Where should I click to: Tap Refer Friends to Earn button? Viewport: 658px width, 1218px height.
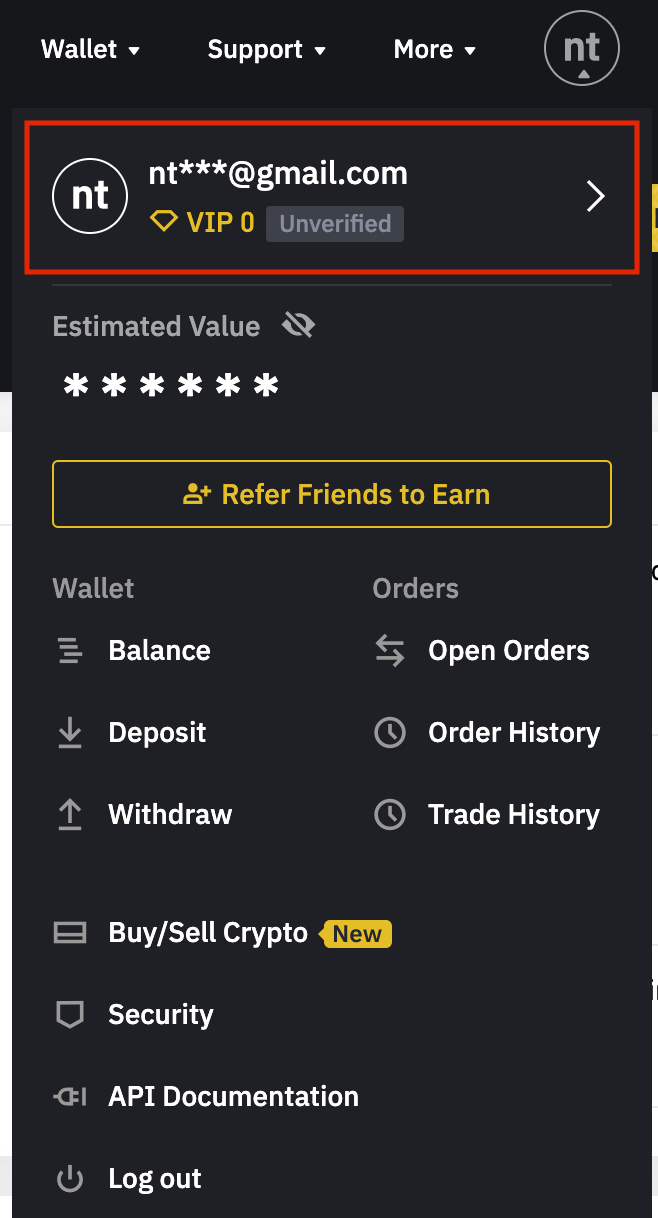click(331, 494)
